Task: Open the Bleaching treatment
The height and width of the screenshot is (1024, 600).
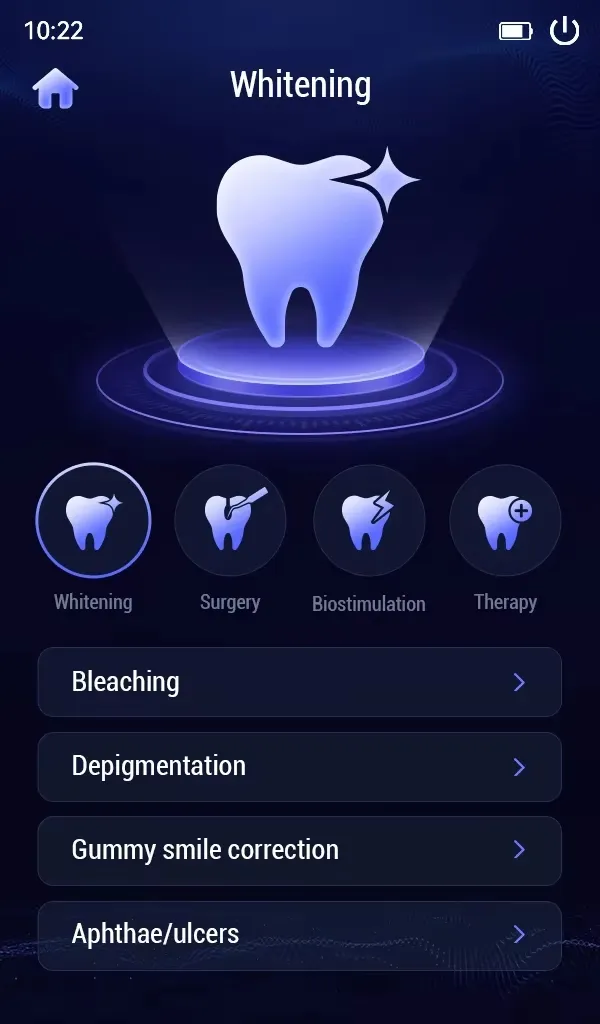Action: coord(299,682)
